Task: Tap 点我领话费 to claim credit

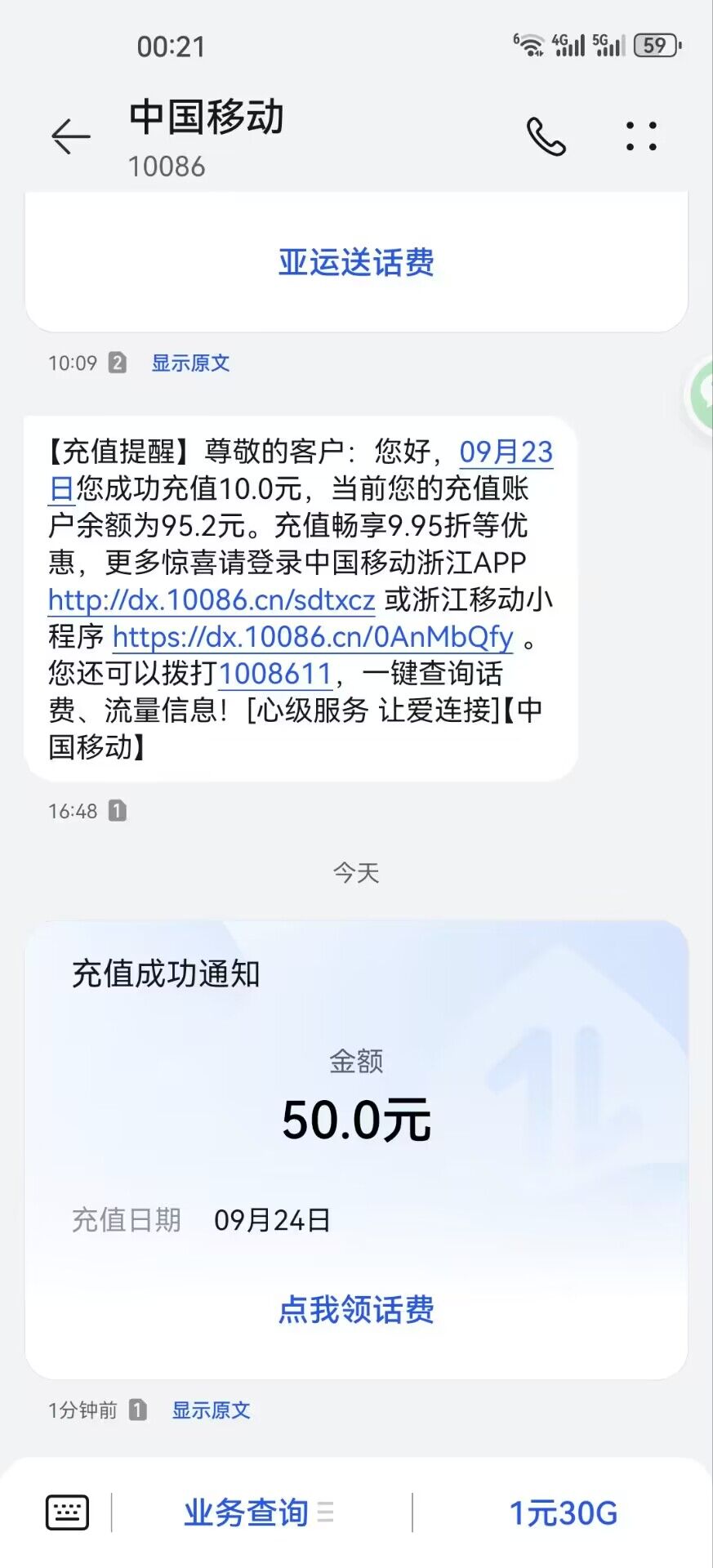Action: [356, 1310]
